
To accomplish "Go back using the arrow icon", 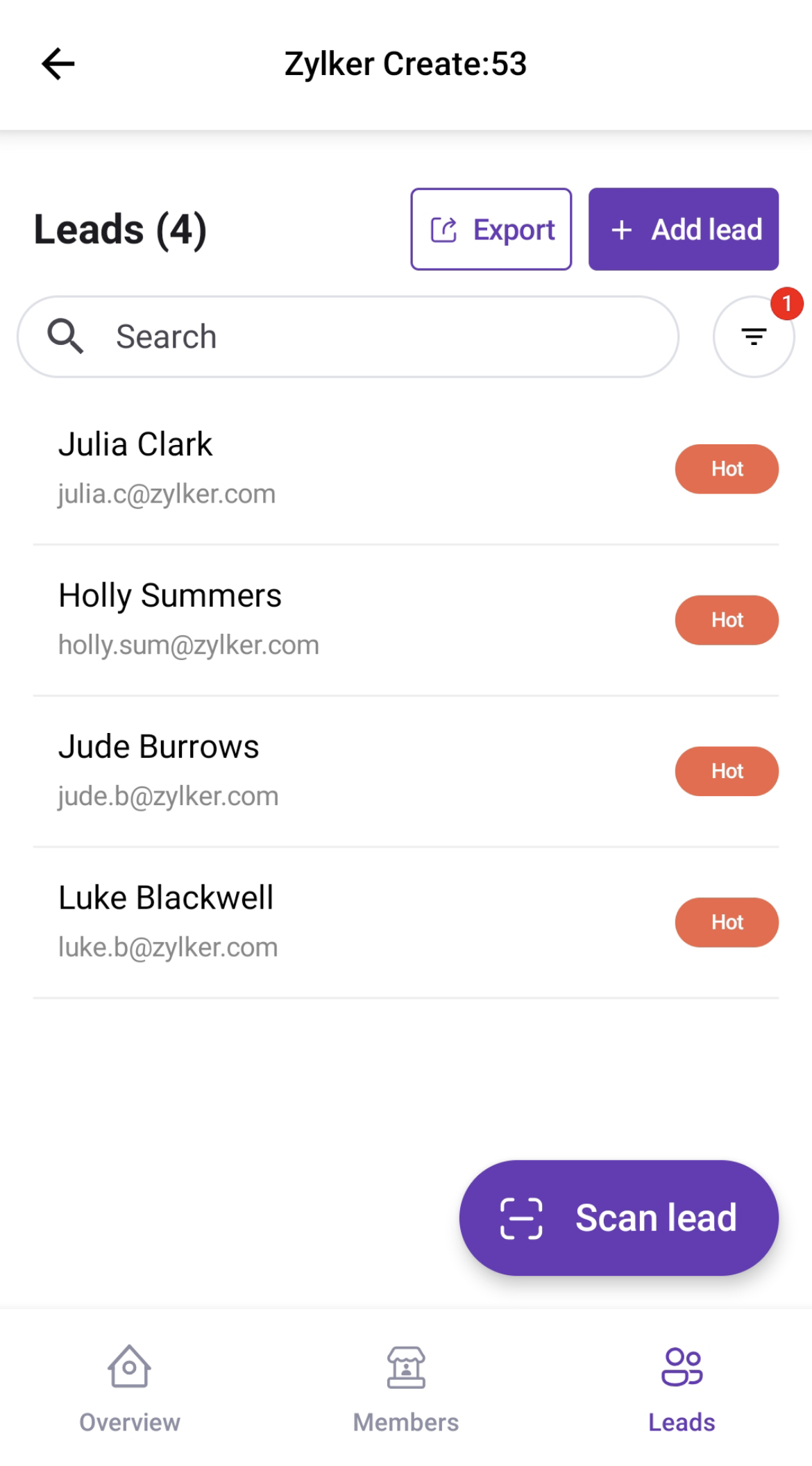I will (58, 65).
